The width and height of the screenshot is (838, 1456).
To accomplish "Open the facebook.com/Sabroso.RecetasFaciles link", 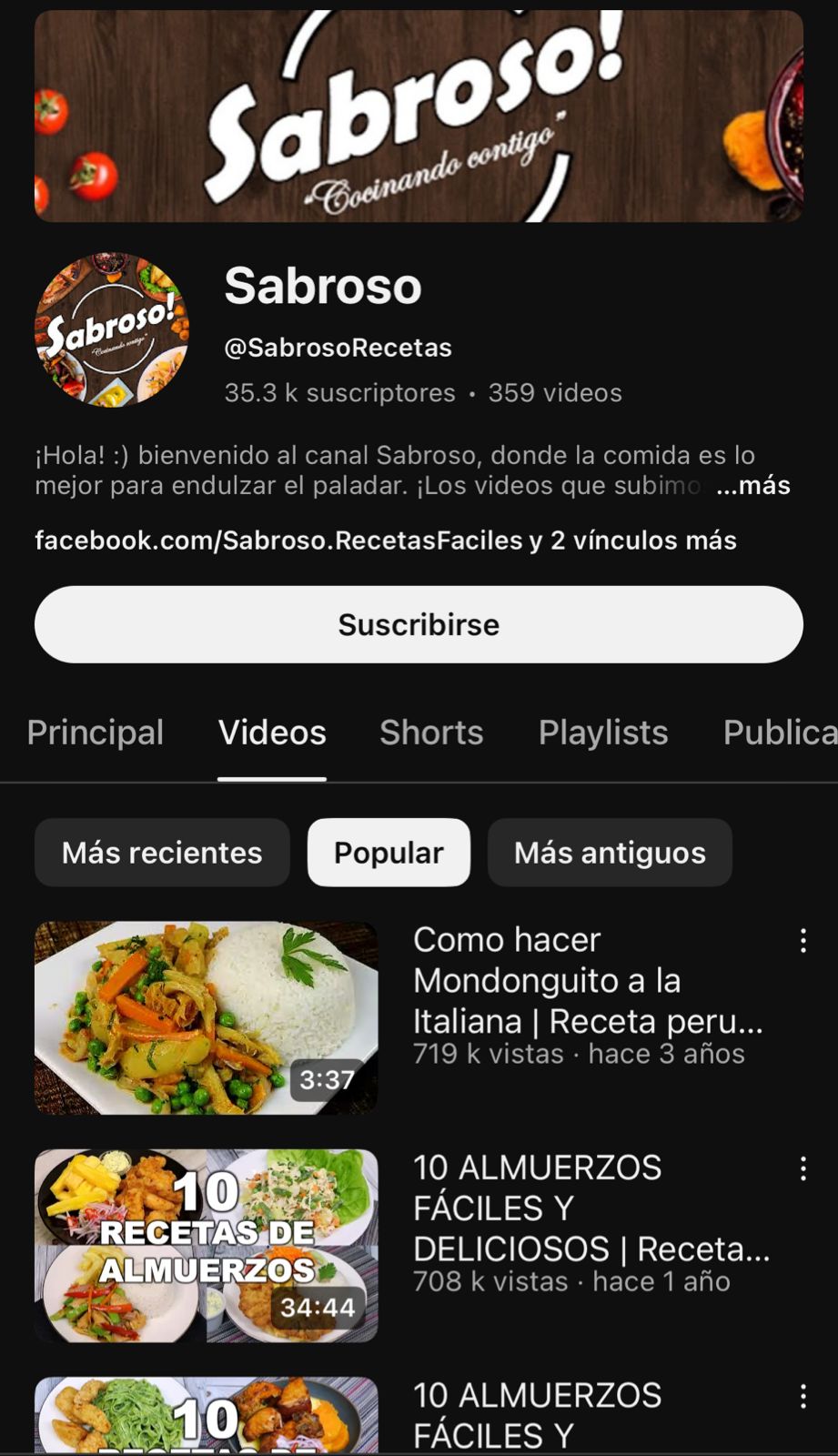I will (278, 541).
